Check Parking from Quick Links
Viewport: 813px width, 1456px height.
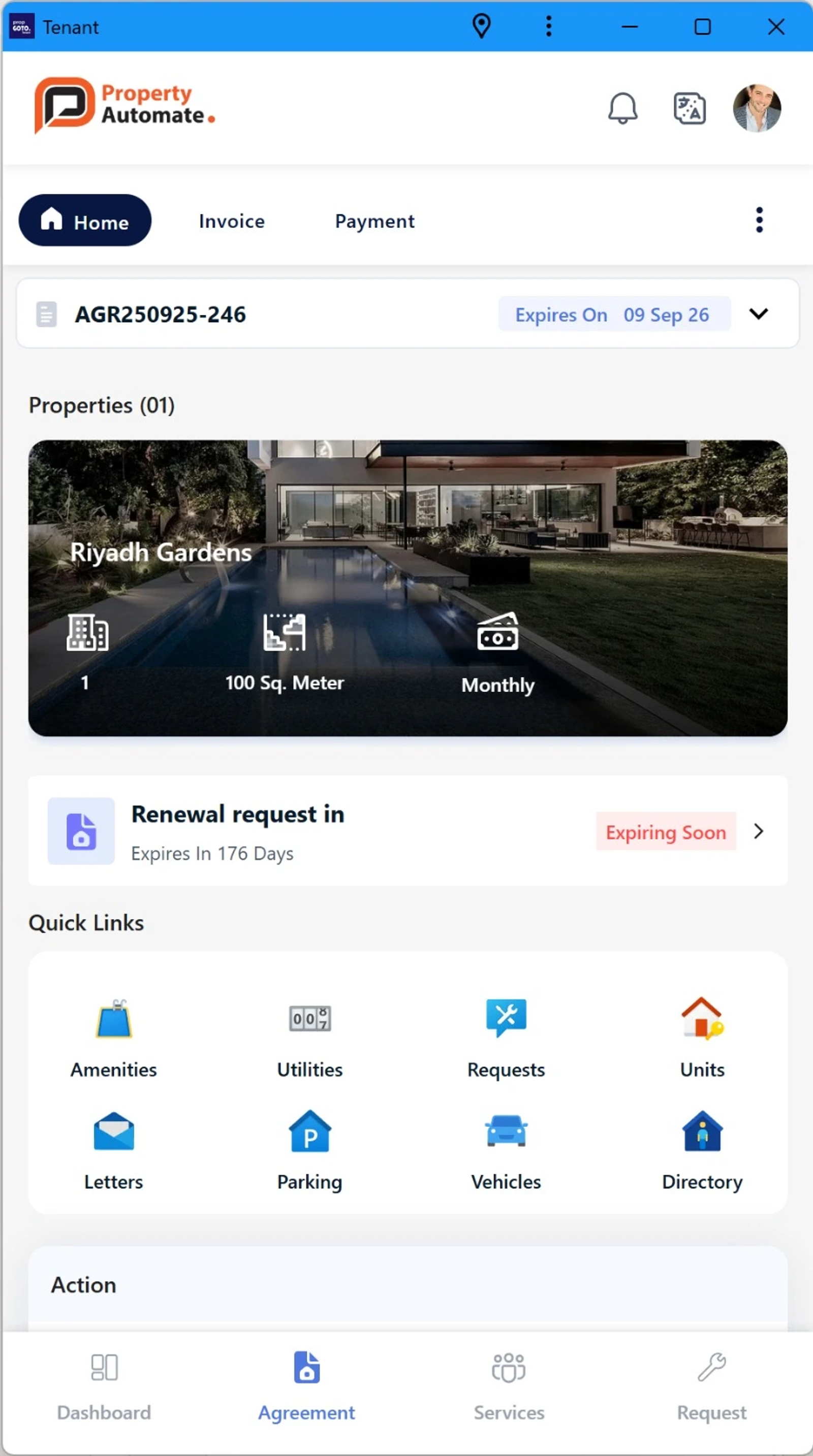pos(310,1149)
